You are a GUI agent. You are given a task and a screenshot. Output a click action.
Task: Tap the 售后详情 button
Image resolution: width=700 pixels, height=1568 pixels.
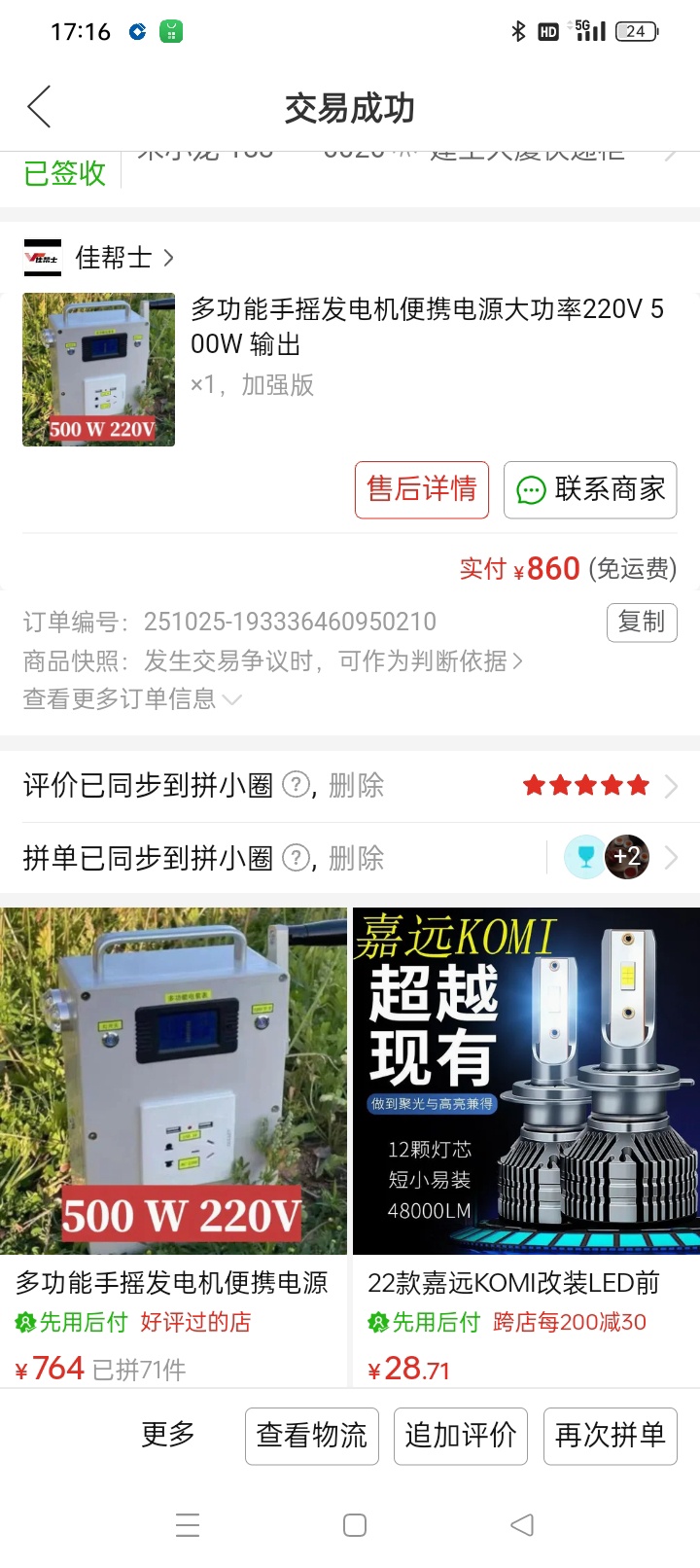[x=421, y=489]
